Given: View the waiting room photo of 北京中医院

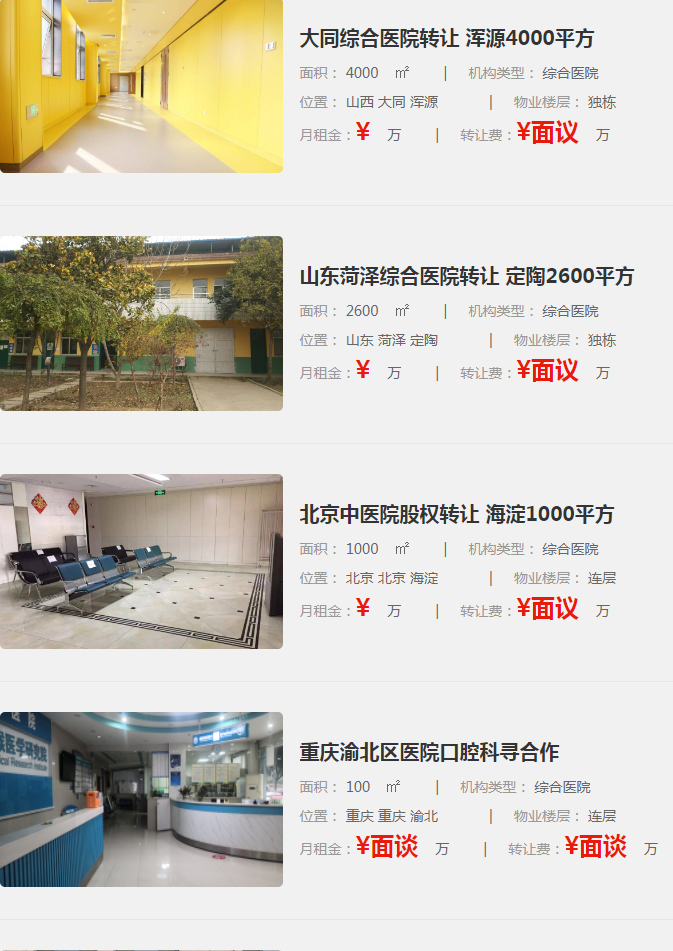Looking at the screenshot, I should click(141, 561).
